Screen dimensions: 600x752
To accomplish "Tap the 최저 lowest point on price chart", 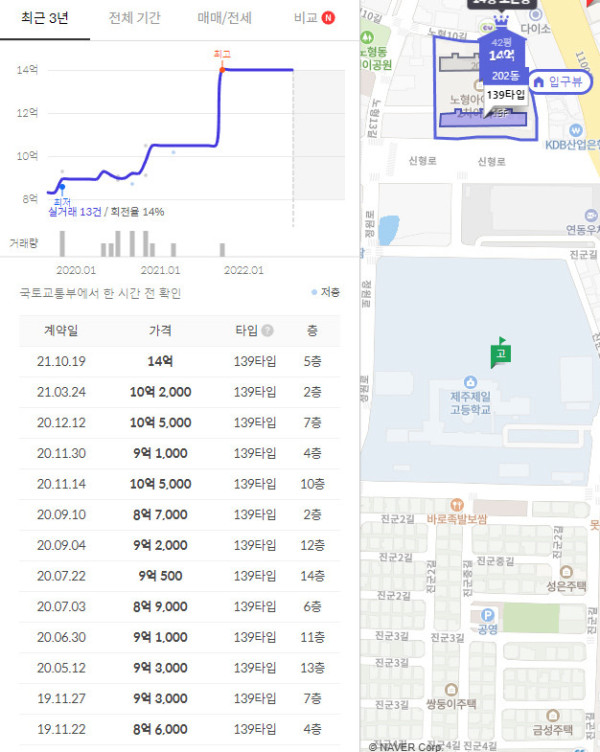I will coord(62,186).
